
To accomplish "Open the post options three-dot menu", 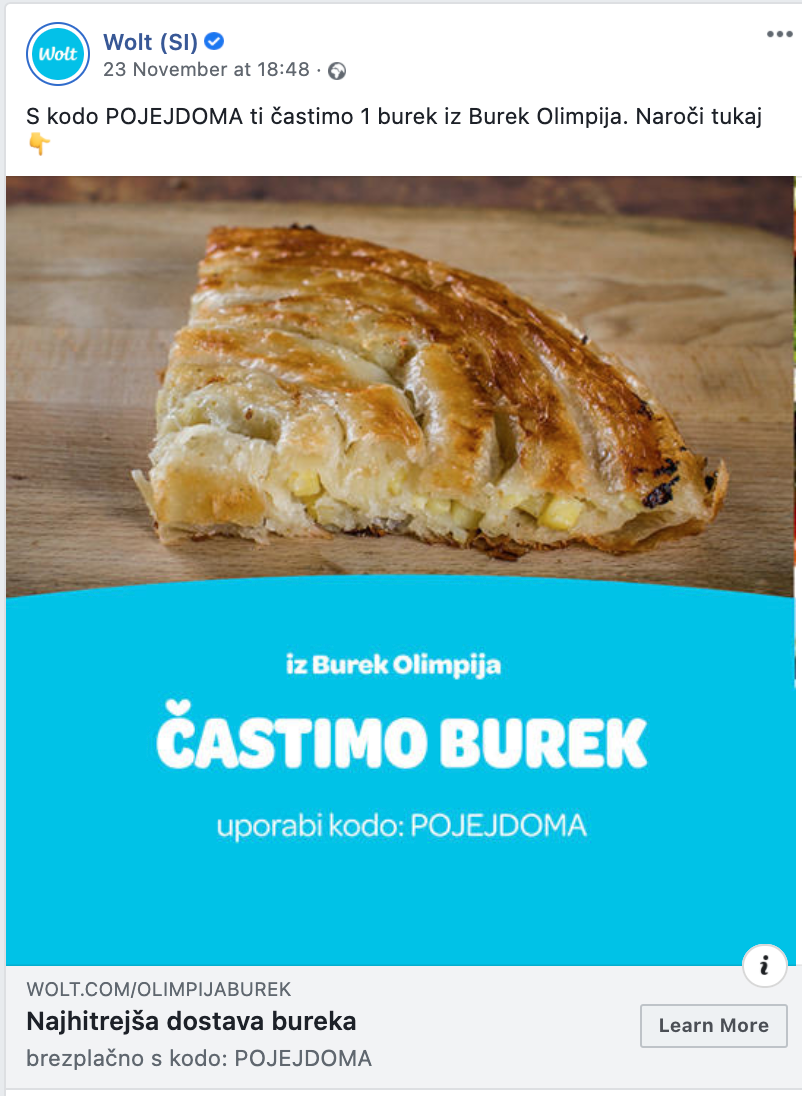I will [x=779, y=35].
